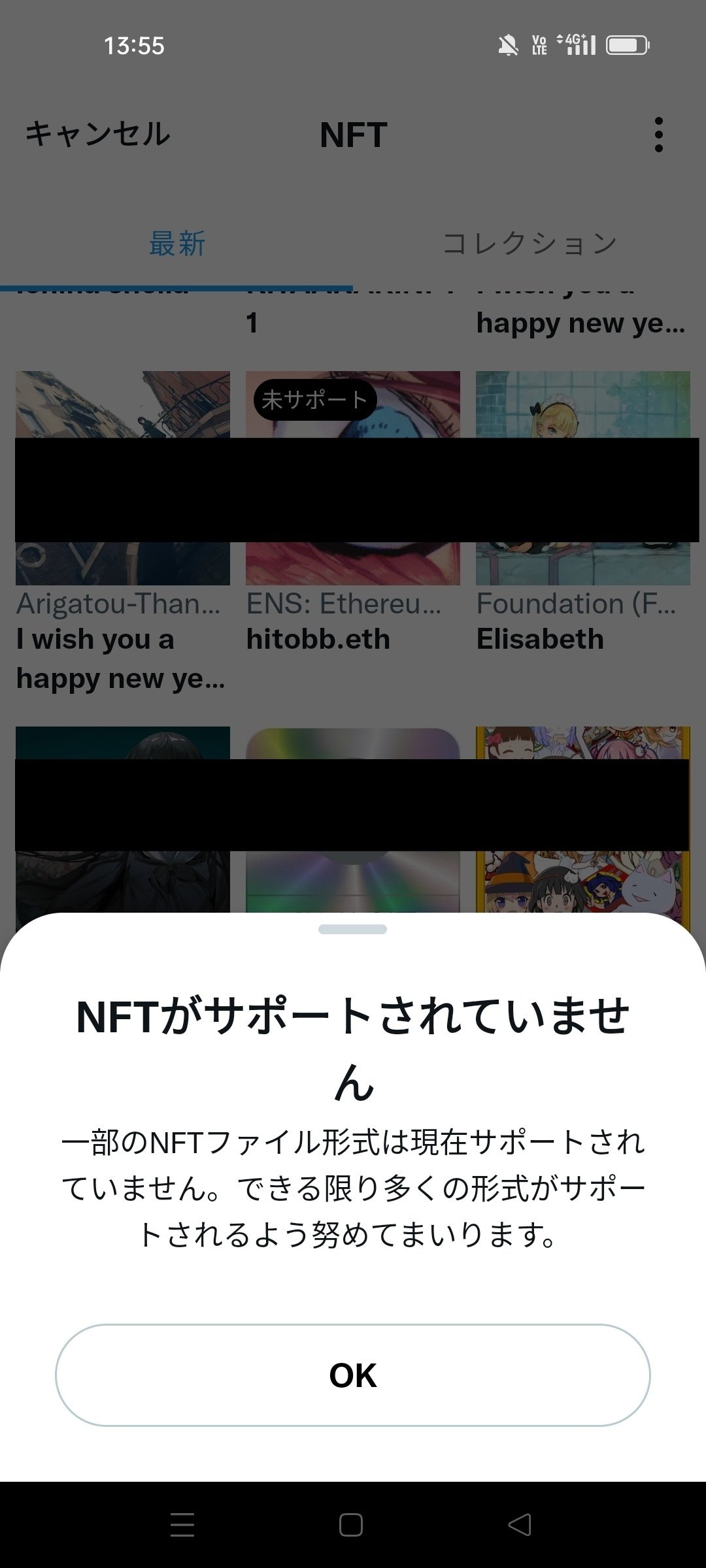This screenshot has height=1568, width=706.
Task: Switch to the コレクション tab
Action: [x=529, y=243]
